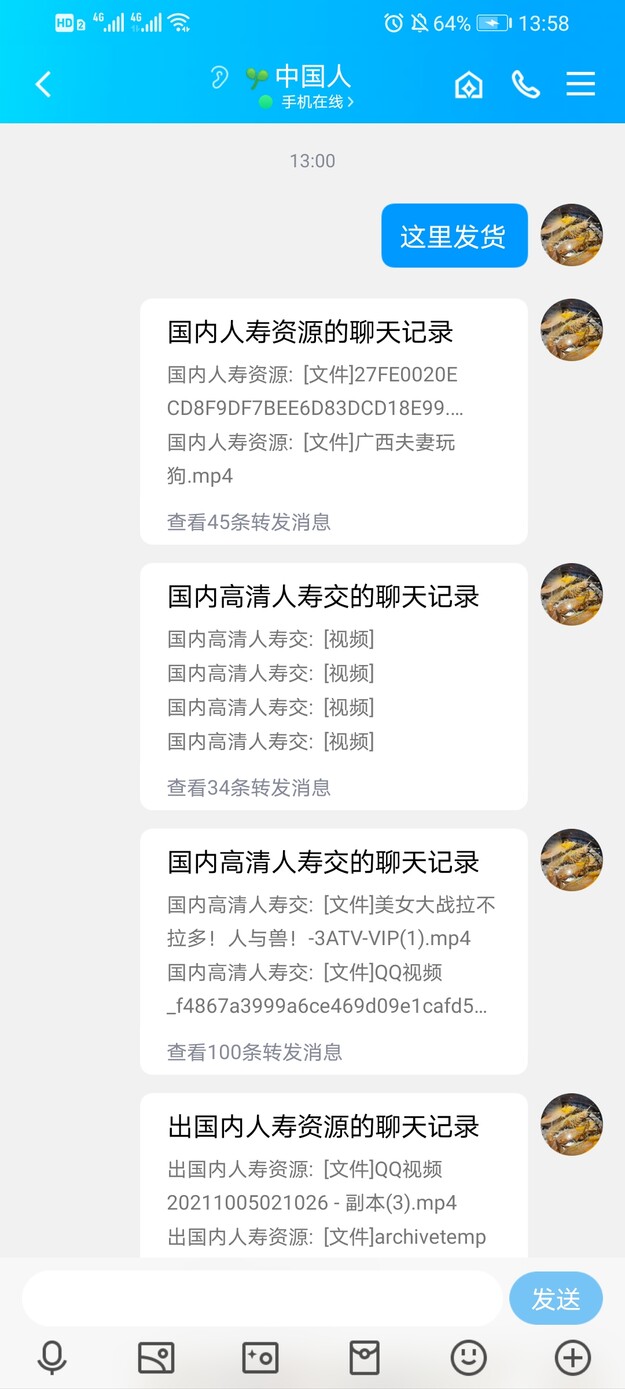Tap the 发送 send button
Screen dimensions: 625x1389
pos(556,1298)
